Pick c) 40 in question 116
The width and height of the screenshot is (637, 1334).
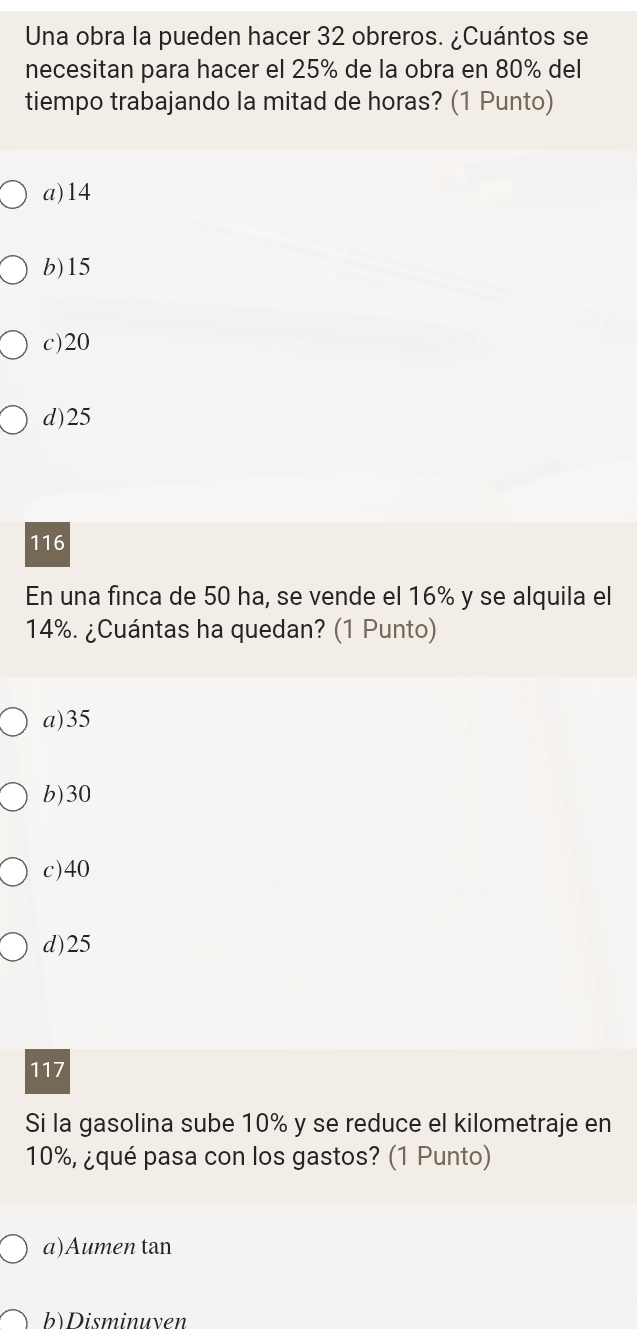(13, 871)
